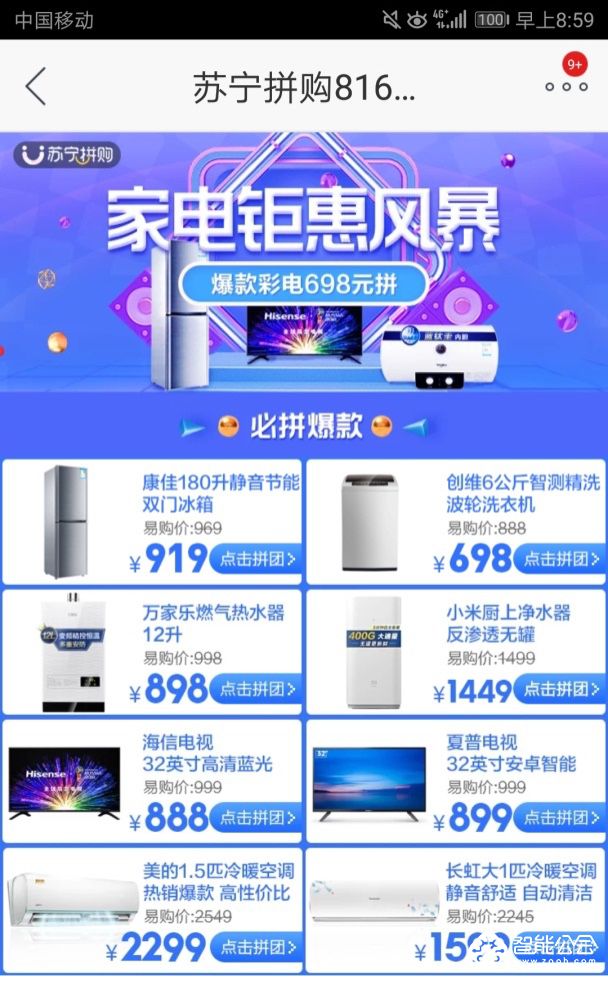Go back from the 苏宁拼购 page

coord(36,87)
